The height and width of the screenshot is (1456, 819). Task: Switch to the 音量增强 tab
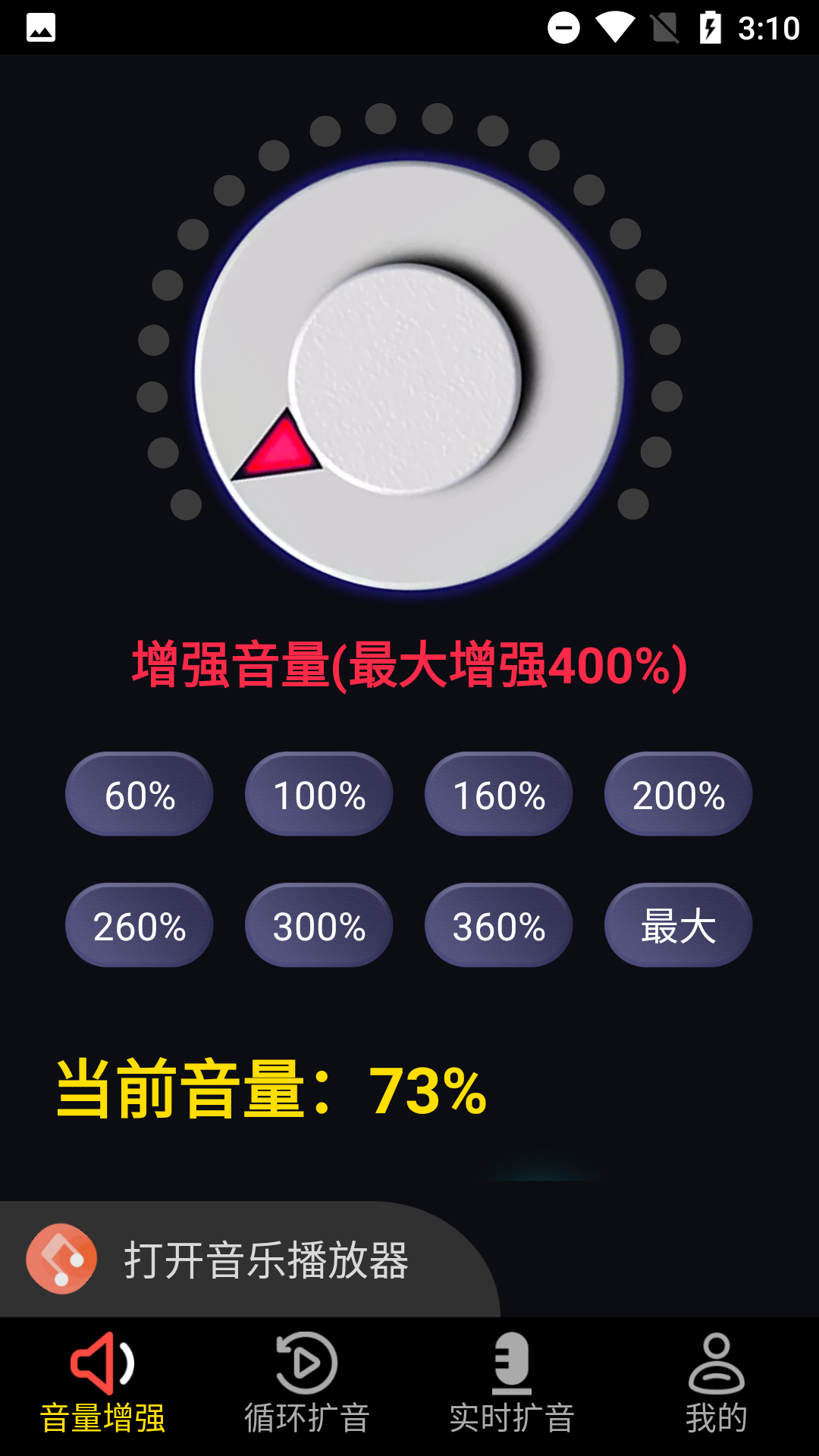(x=102, y=1385)
